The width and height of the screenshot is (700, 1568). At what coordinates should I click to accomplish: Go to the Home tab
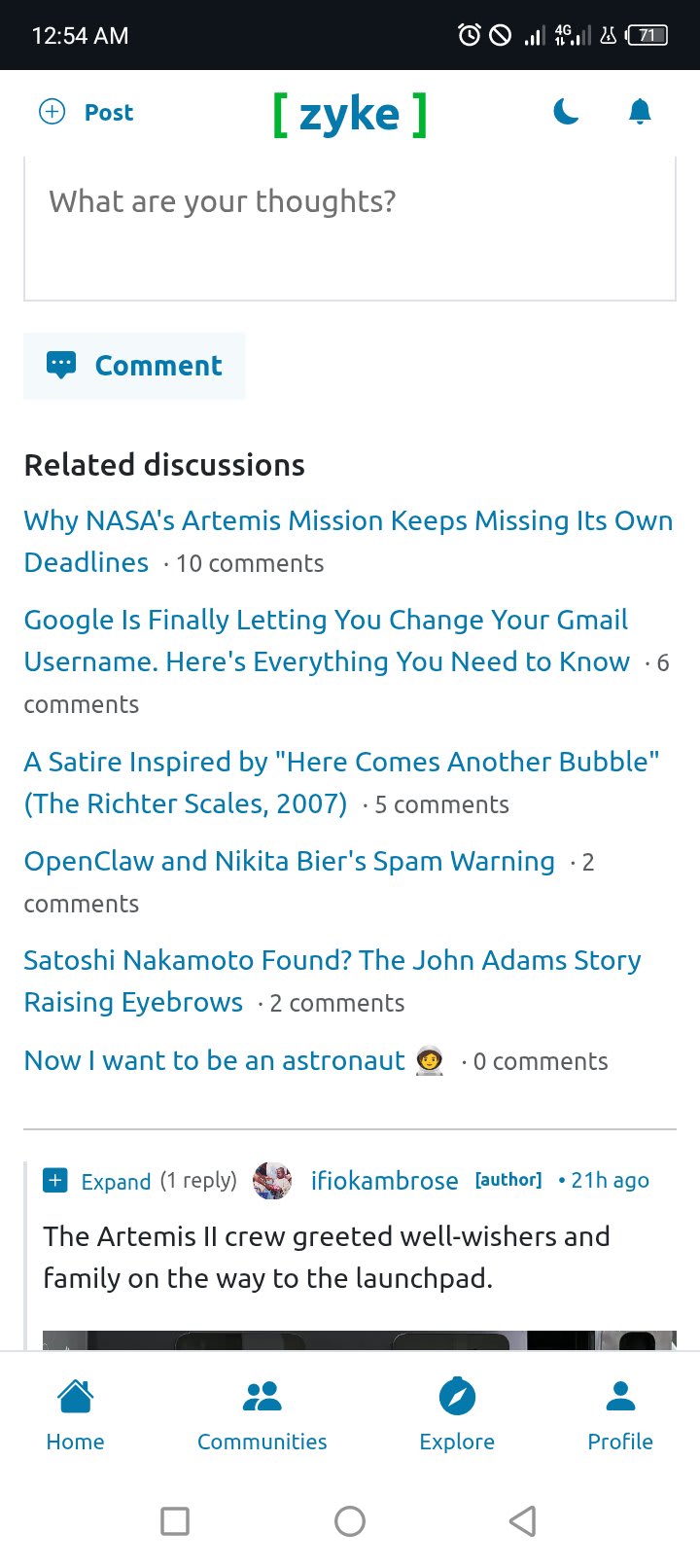coord(75,1415)
